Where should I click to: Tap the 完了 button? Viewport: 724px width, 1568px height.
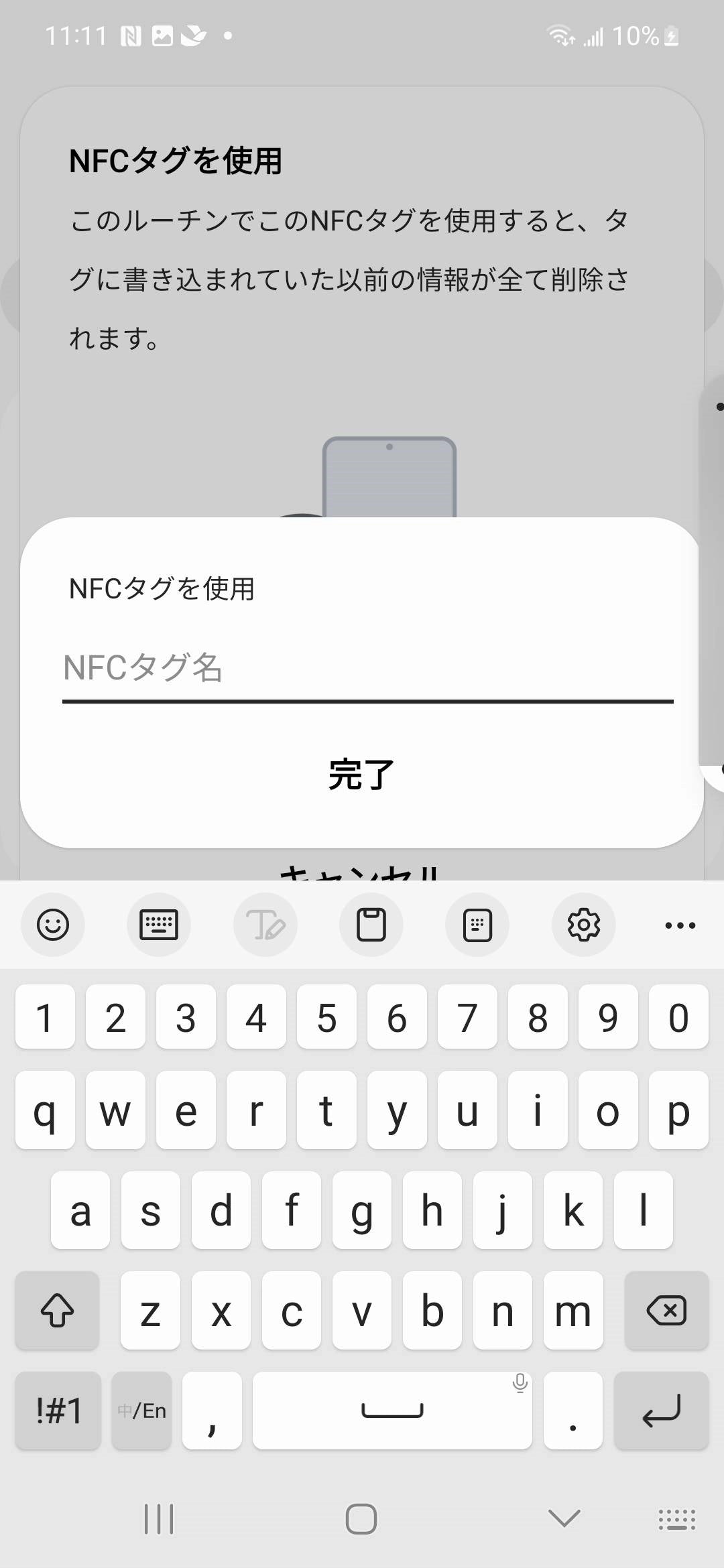point(361,775)
